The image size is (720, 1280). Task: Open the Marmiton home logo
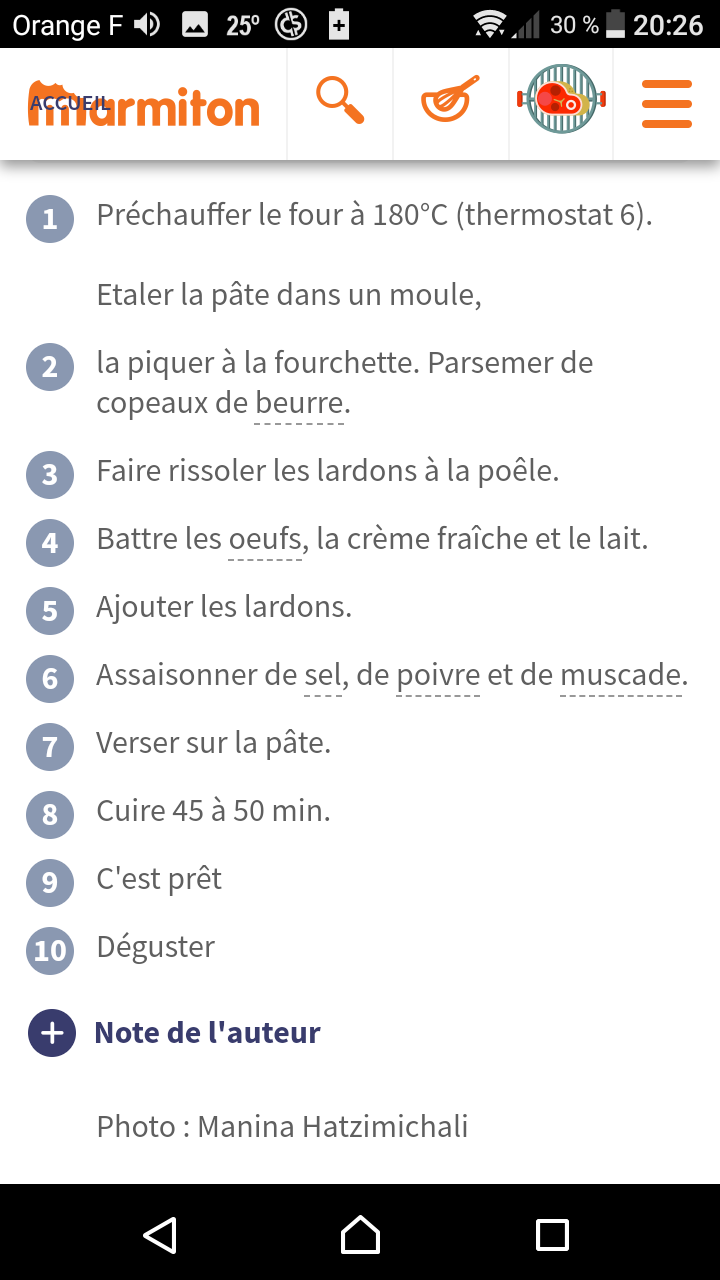pos(144,104)
